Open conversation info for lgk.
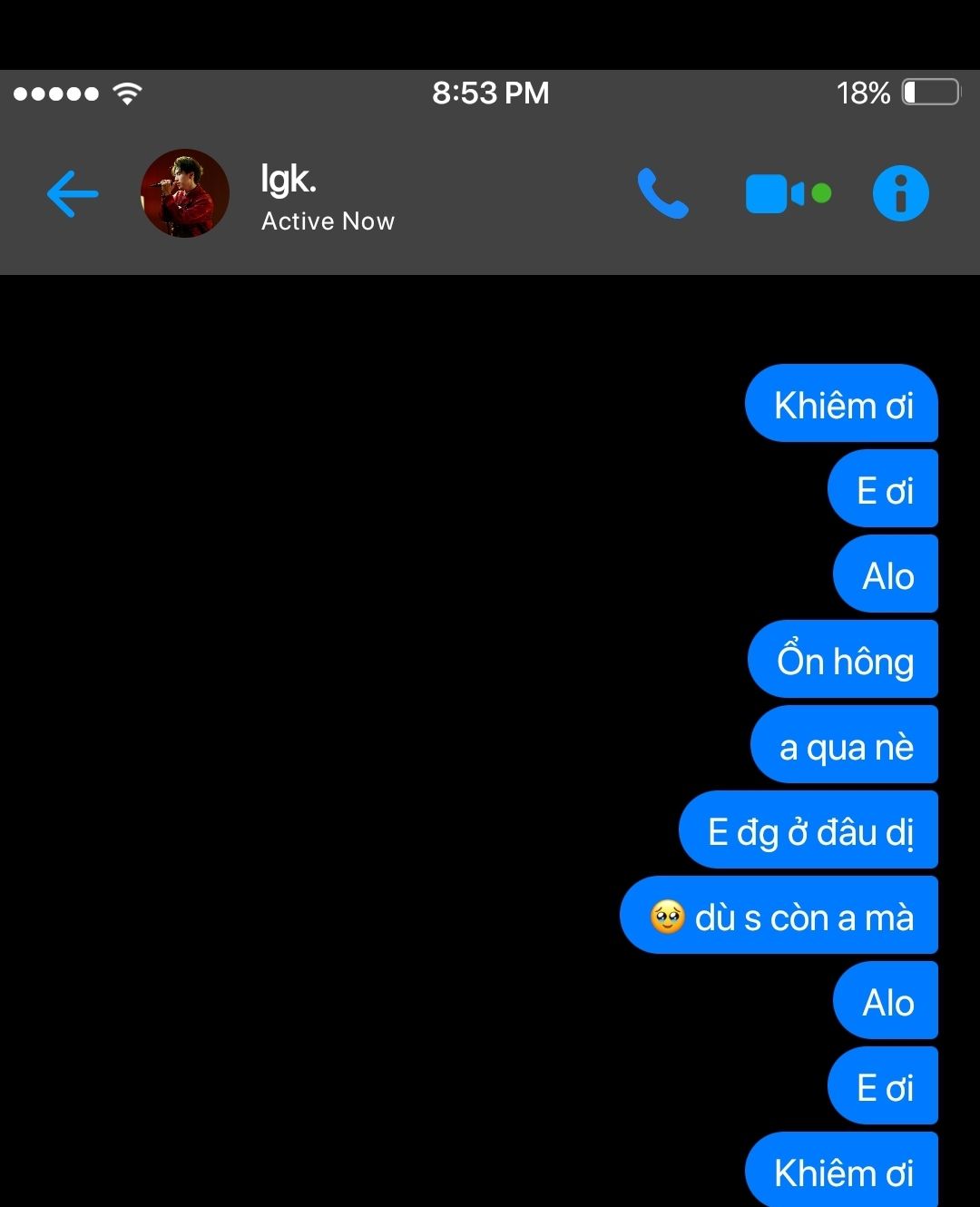This screenshot has height=1207, width=980. pyautogui.click(x=900, y=193)
